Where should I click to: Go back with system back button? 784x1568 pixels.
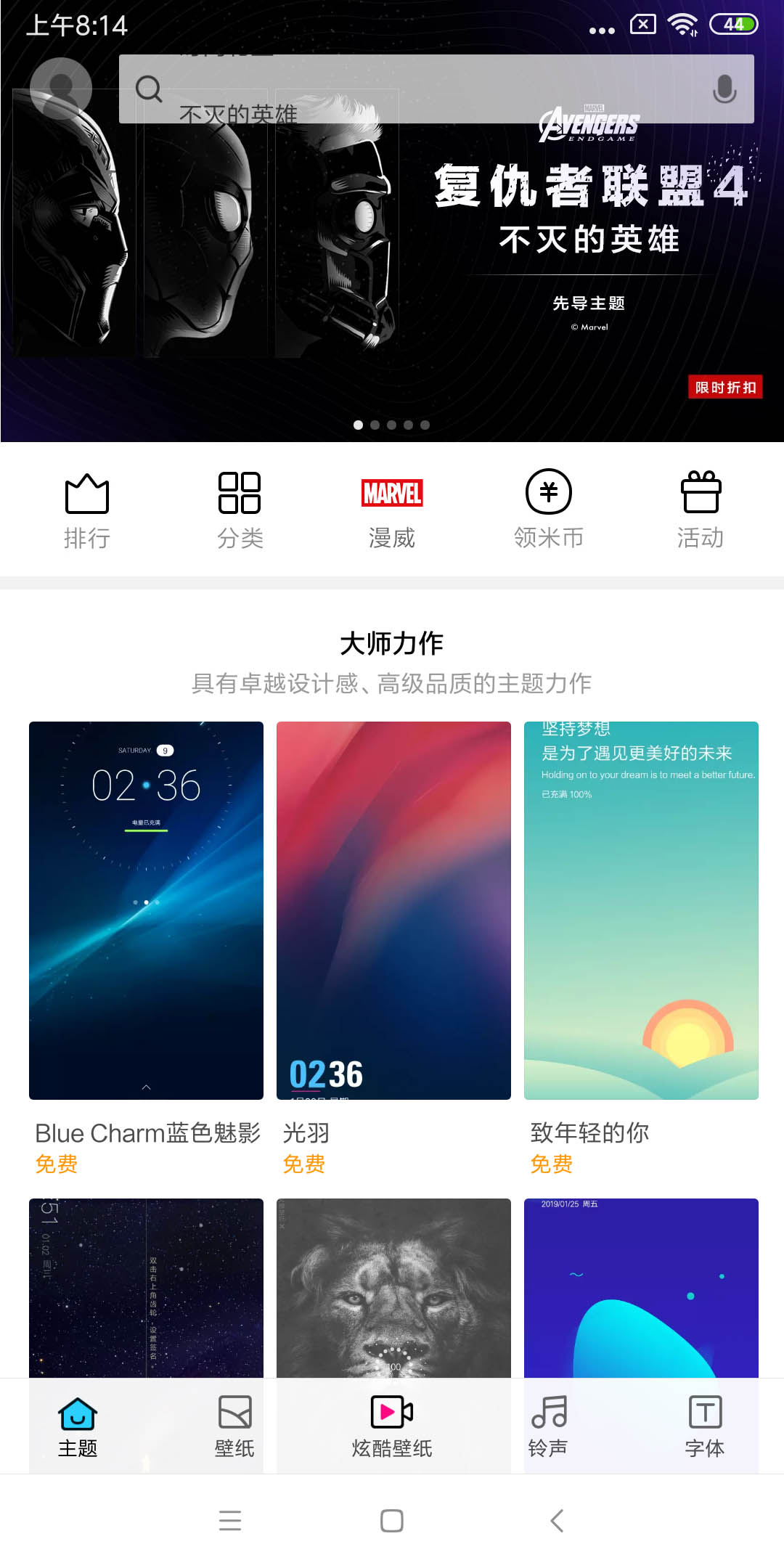tap(557, 1520)
